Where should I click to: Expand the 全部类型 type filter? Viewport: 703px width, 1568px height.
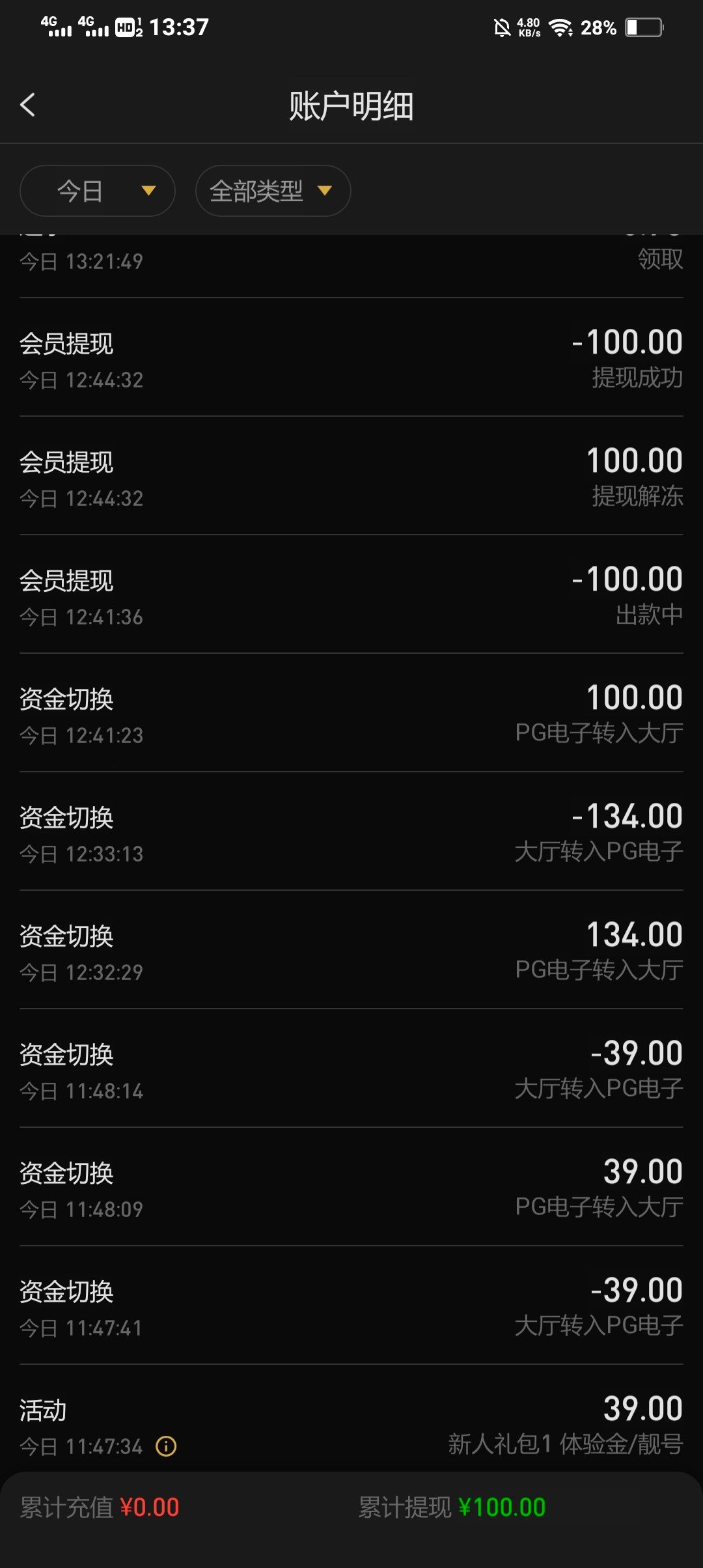(273, 191)
